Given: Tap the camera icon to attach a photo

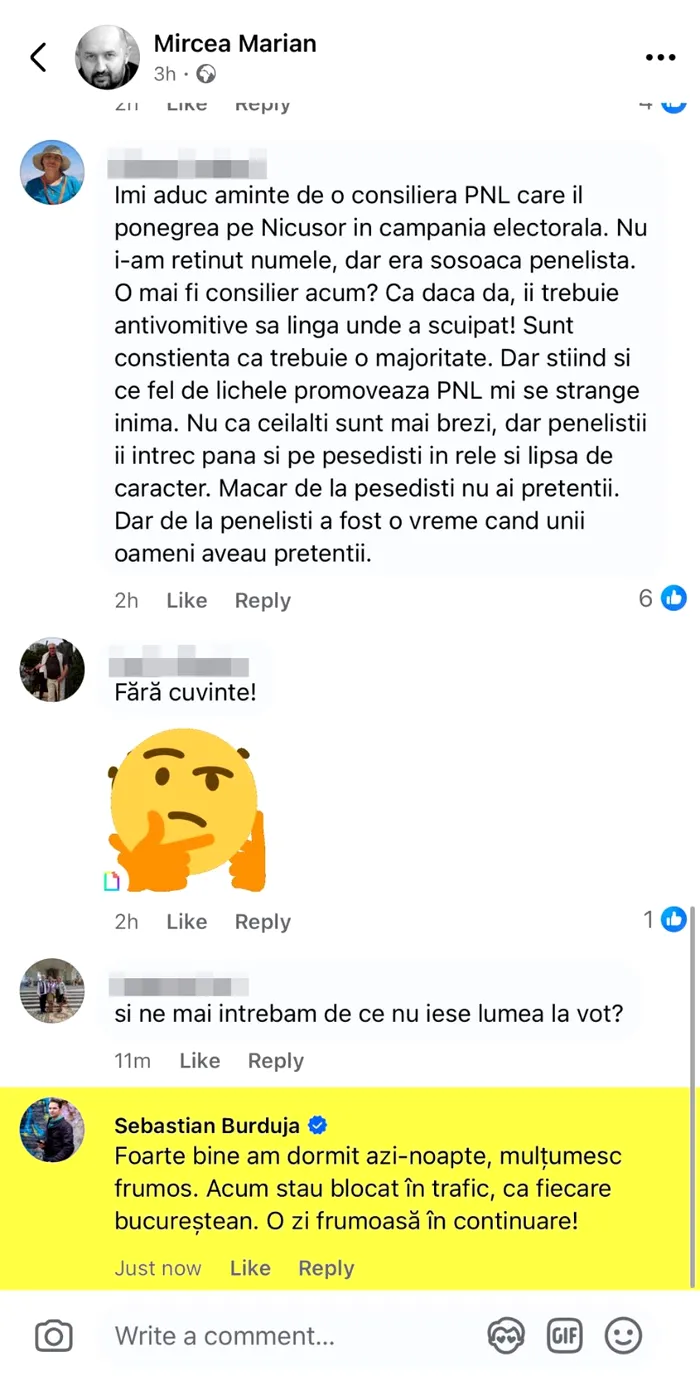Looking at the screenshot, I should (54, 1336).
